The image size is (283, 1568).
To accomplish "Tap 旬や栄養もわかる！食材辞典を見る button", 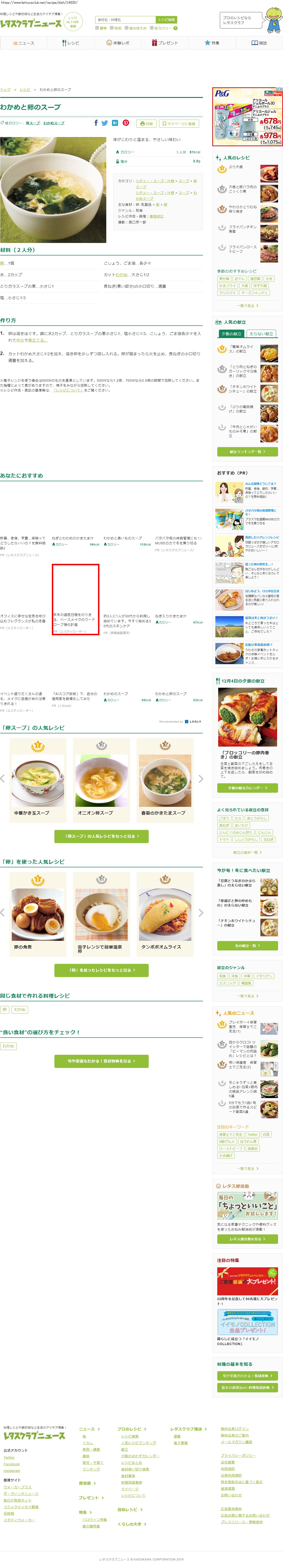I will 102,1061.
